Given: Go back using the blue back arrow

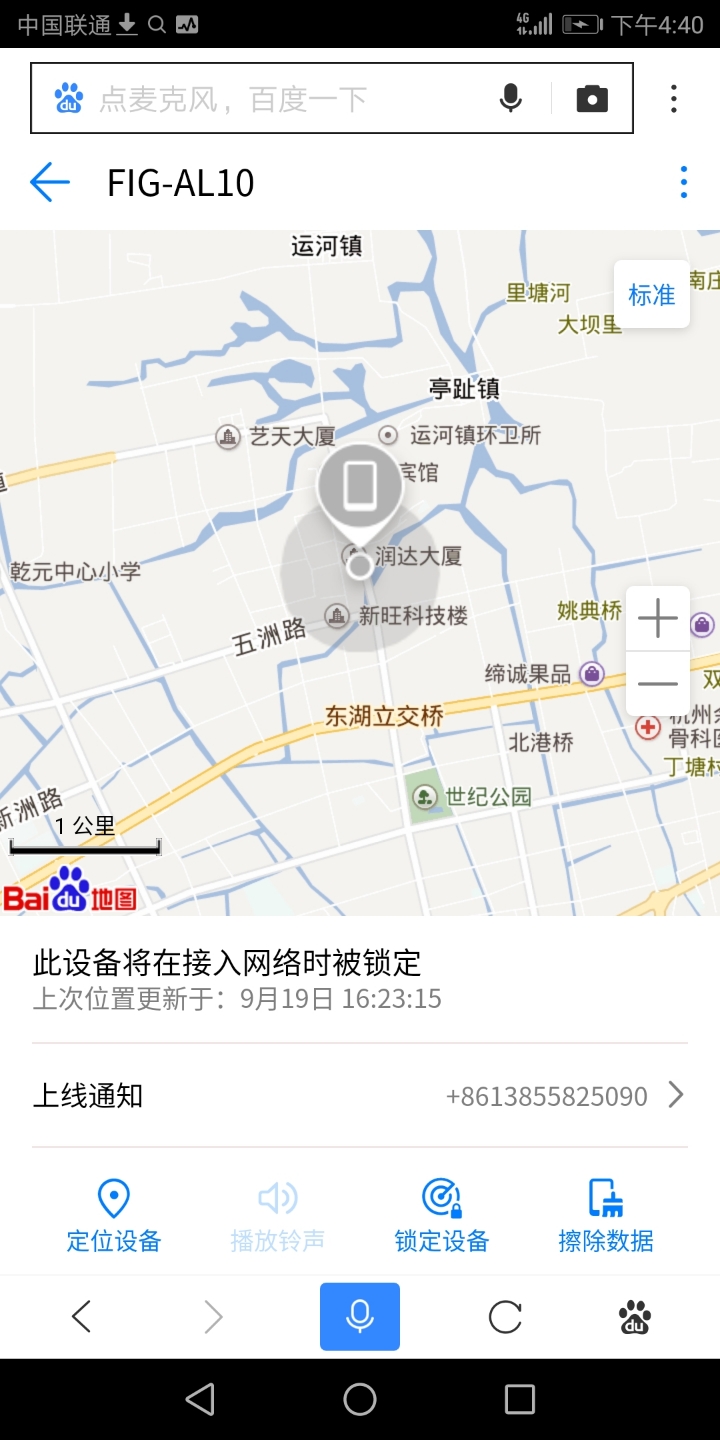Looking at the screenshot, I should pyautogui.click(x=50, y=182).
